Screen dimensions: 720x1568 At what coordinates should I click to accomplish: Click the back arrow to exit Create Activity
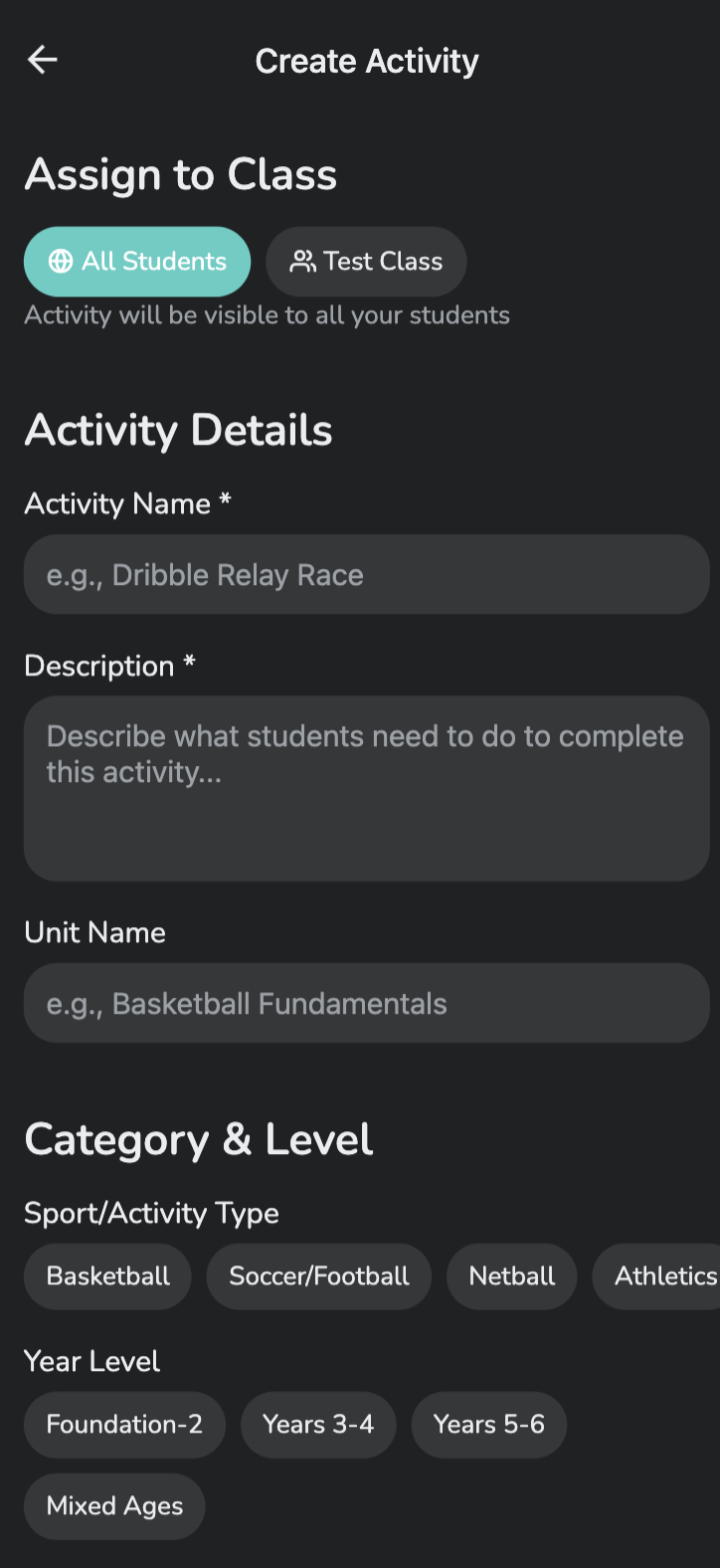pos(42,60)
